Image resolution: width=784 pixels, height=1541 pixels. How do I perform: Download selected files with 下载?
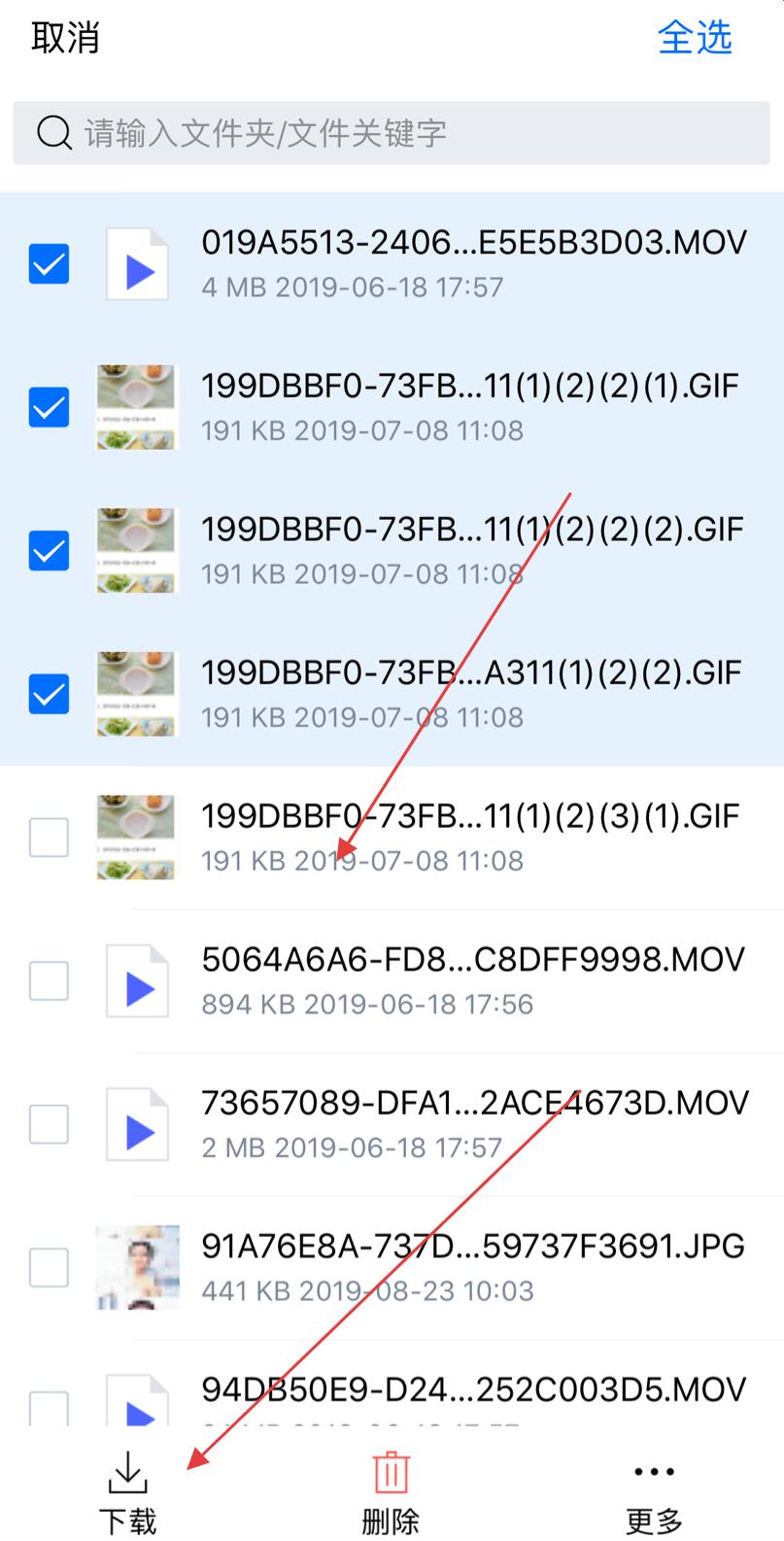127,1494
